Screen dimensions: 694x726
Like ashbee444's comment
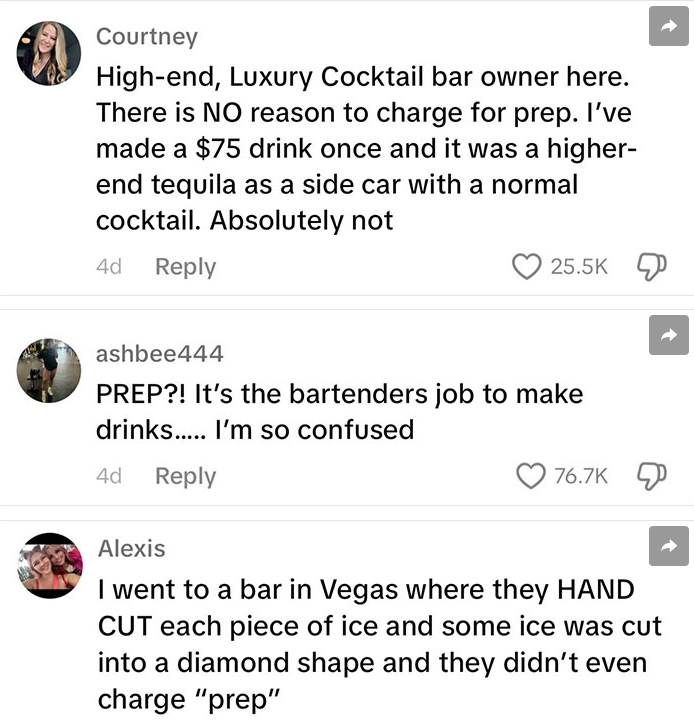(529, 476)
